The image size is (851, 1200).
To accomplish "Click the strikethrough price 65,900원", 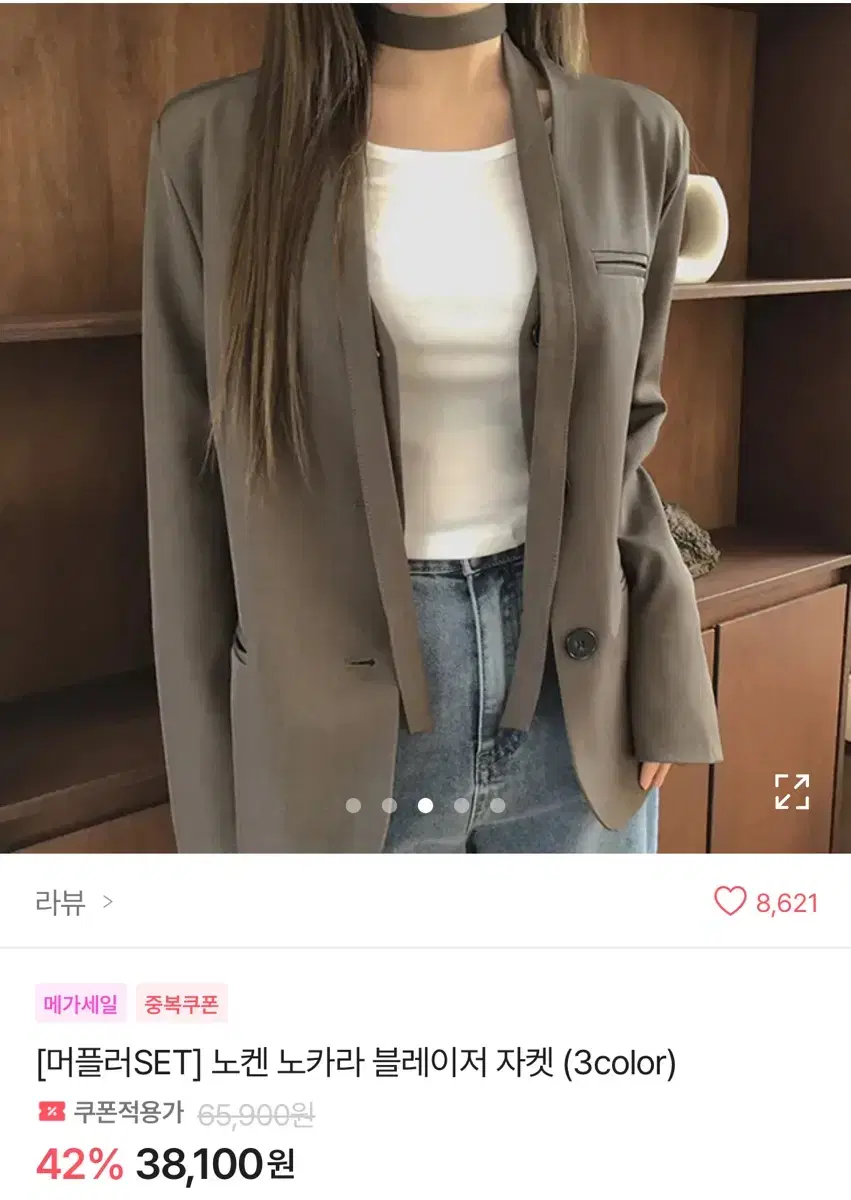I will point(254,1110).
